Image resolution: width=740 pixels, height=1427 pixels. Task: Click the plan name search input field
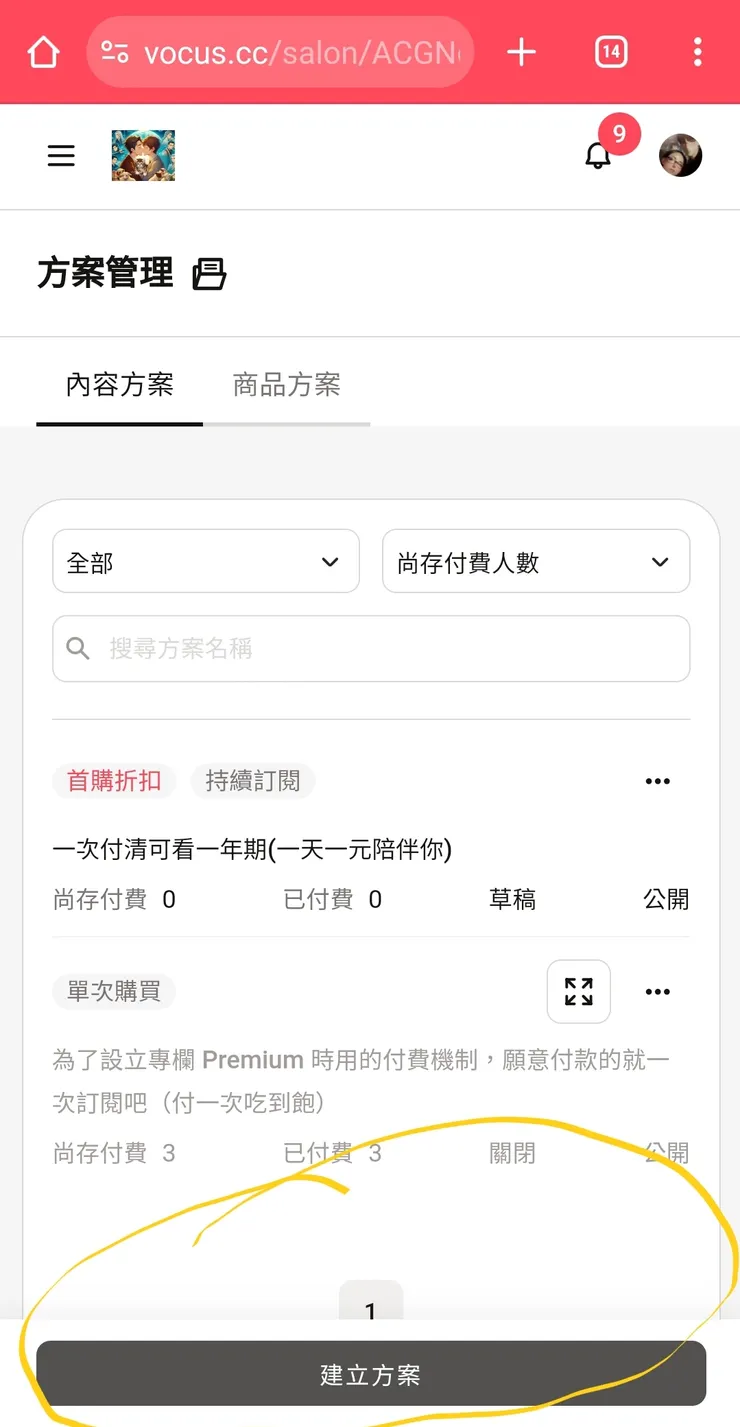point(370,648)
